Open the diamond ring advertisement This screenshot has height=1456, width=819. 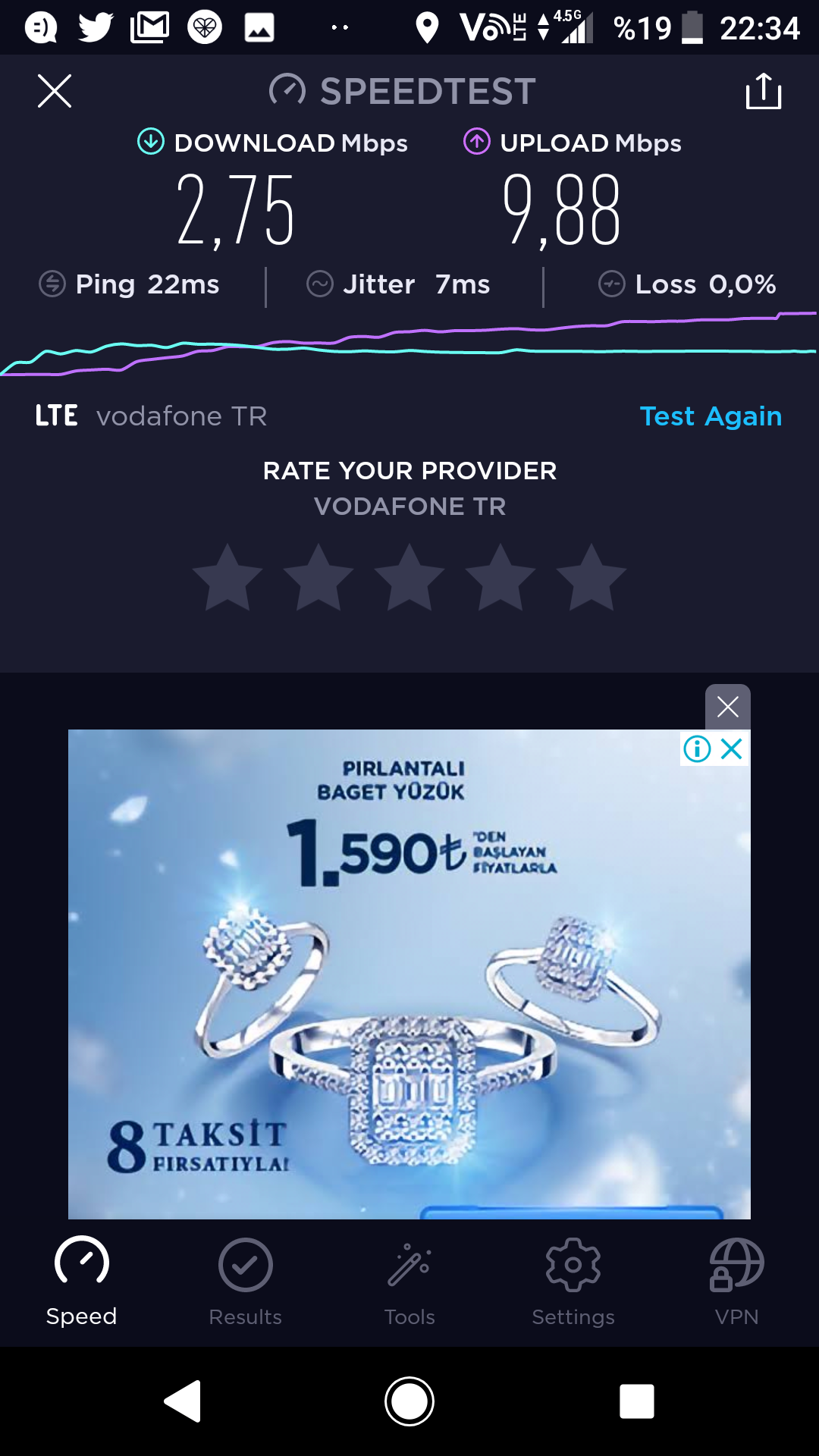[409, 974]
